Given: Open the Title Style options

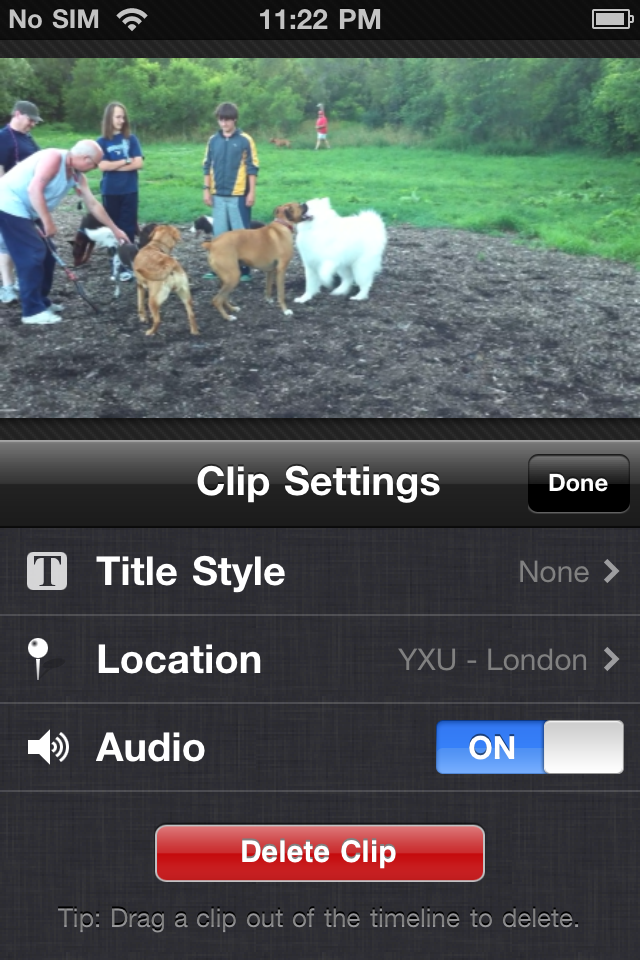Looking at the screenshot, I should [320, 572].
